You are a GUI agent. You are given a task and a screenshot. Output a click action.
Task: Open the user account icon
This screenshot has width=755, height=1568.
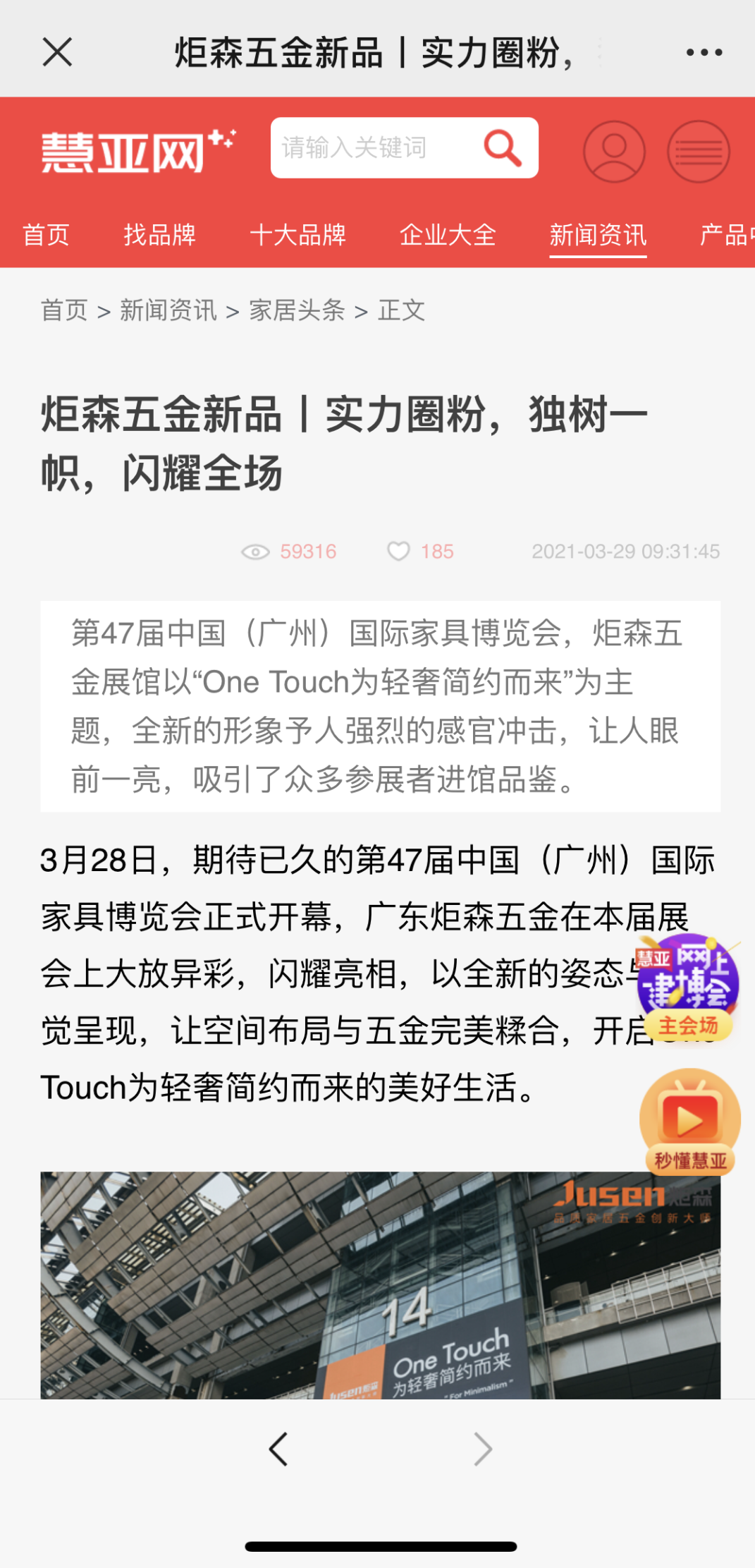coord(614,152)
